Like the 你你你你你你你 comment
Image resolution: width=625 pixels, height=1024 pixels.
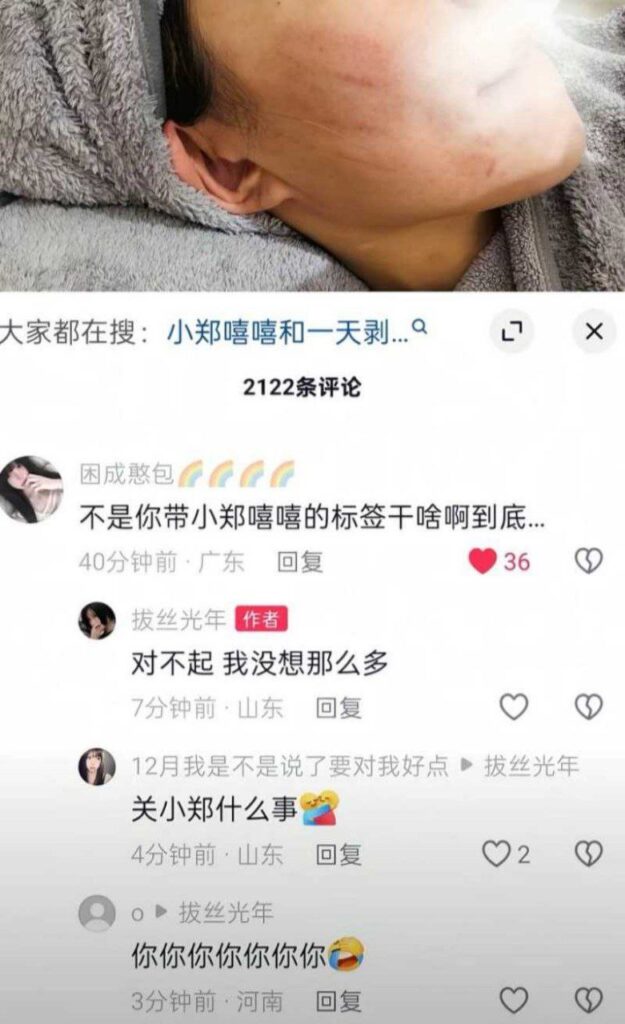[x=513, y=999]
